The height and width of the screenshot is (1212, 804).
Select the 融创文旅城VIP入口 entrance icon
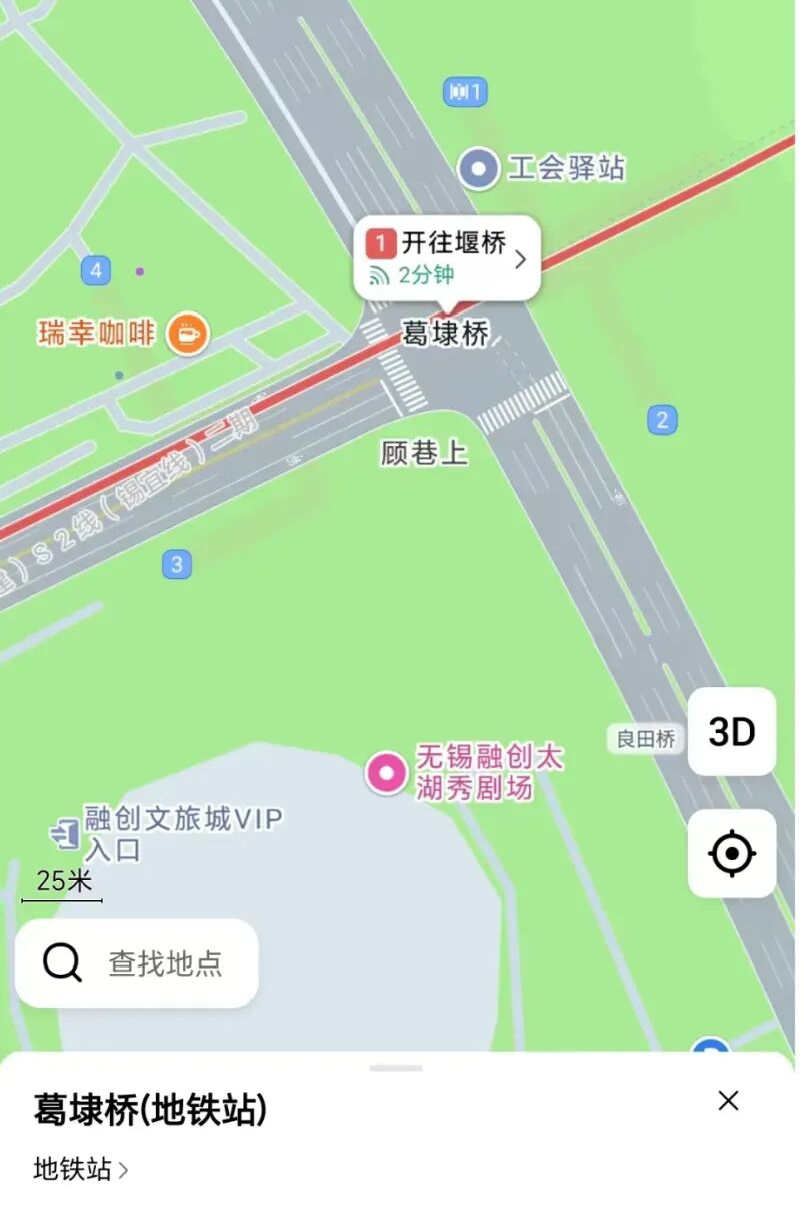(63, 831)
